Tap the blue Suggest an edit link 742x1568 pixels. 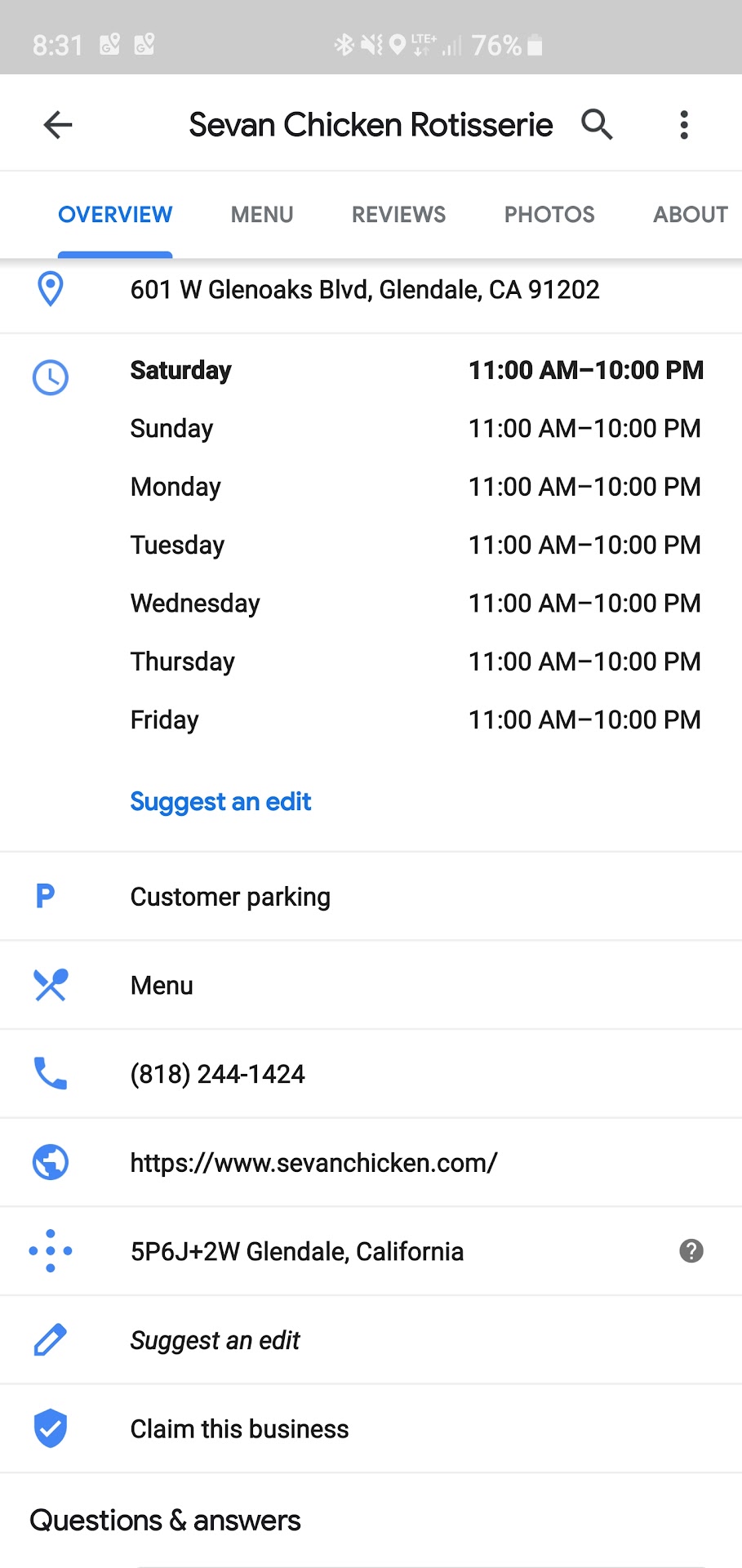point(220,802)
